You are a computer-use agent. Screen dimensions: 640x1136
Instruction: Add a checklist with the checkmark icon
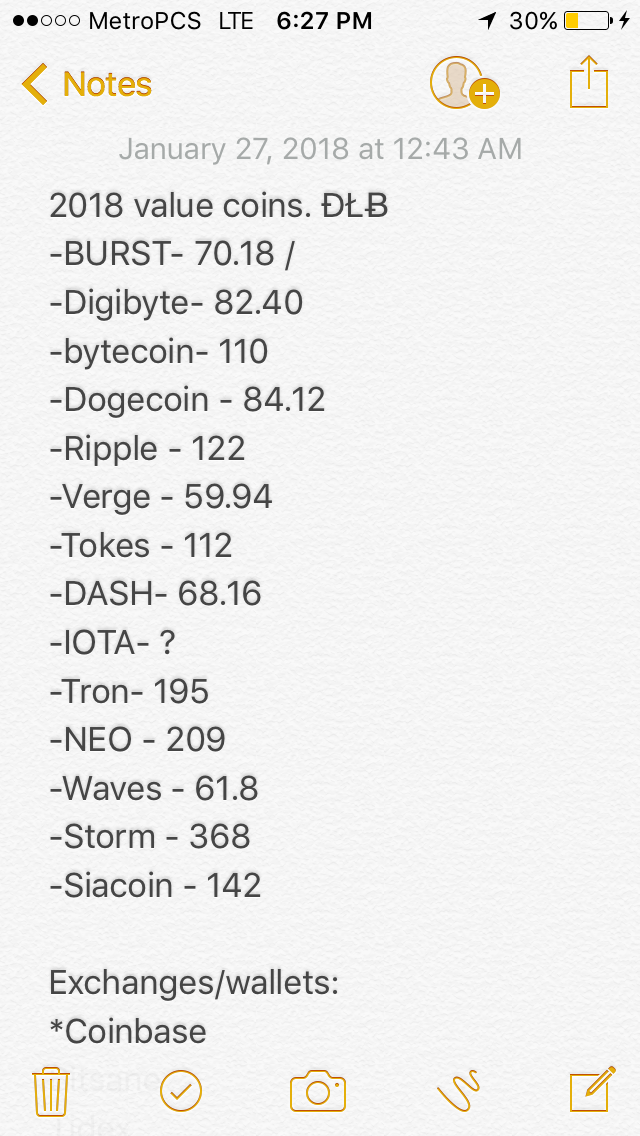180,1091
